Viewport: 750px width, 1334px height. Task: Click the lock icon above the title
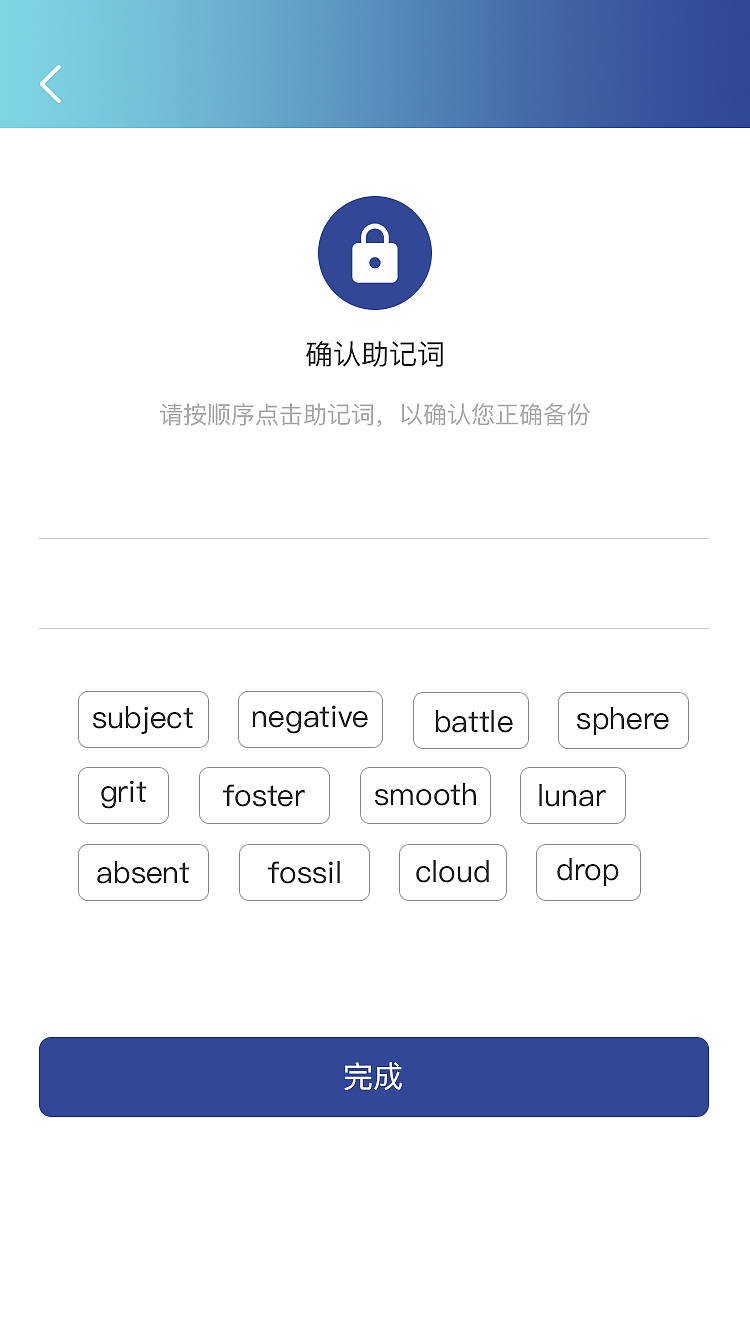coord(374,252)
